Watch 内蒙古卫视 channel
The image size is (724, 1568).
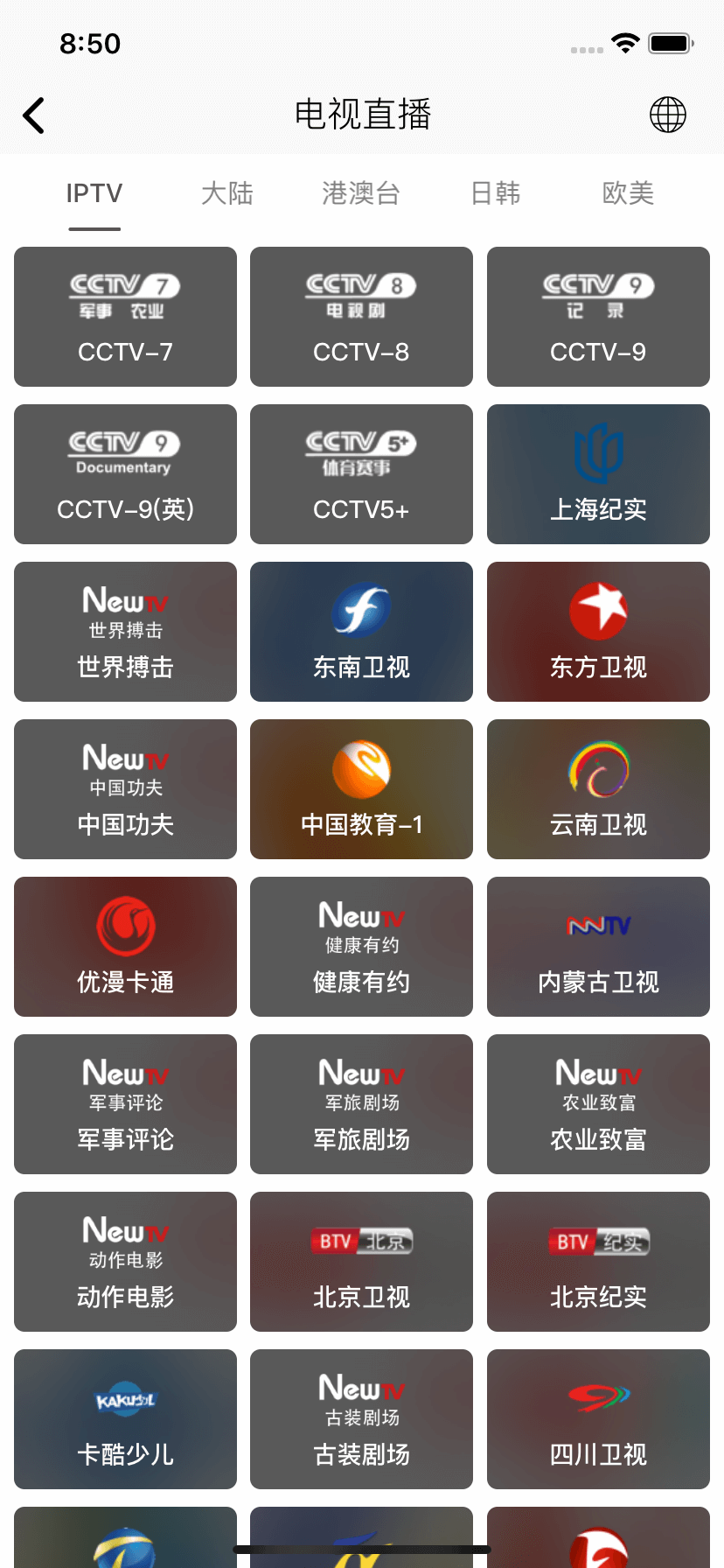click(x=598, y=947)
